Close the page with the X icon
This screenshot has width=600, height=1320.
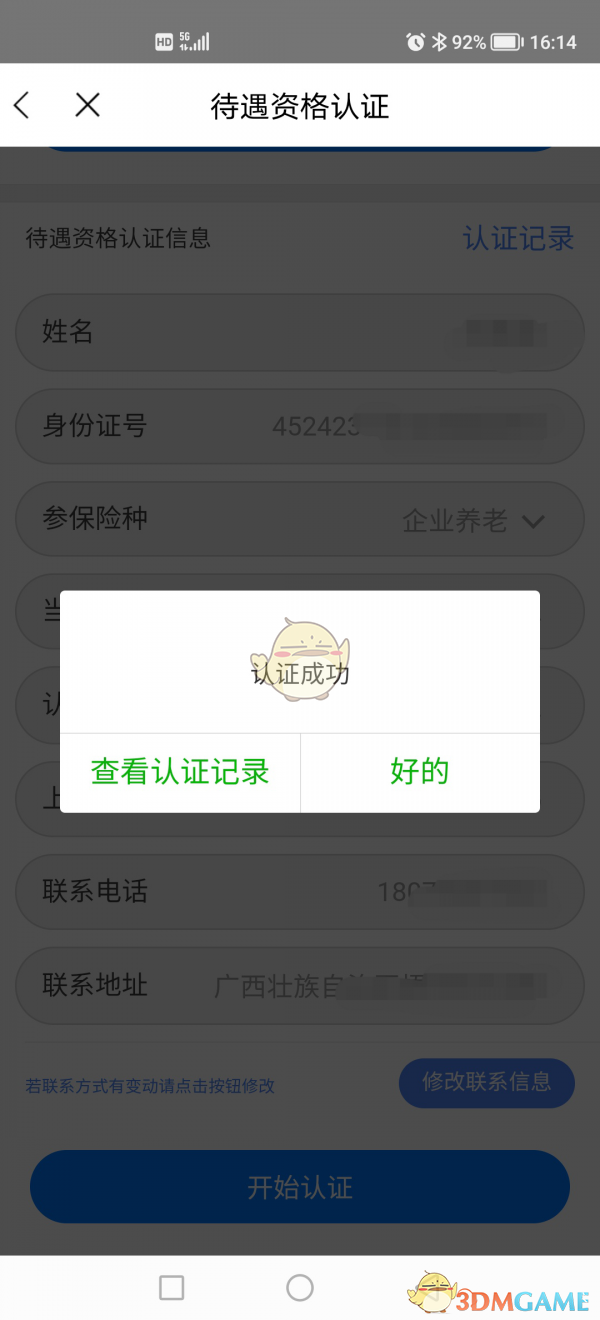88,105
